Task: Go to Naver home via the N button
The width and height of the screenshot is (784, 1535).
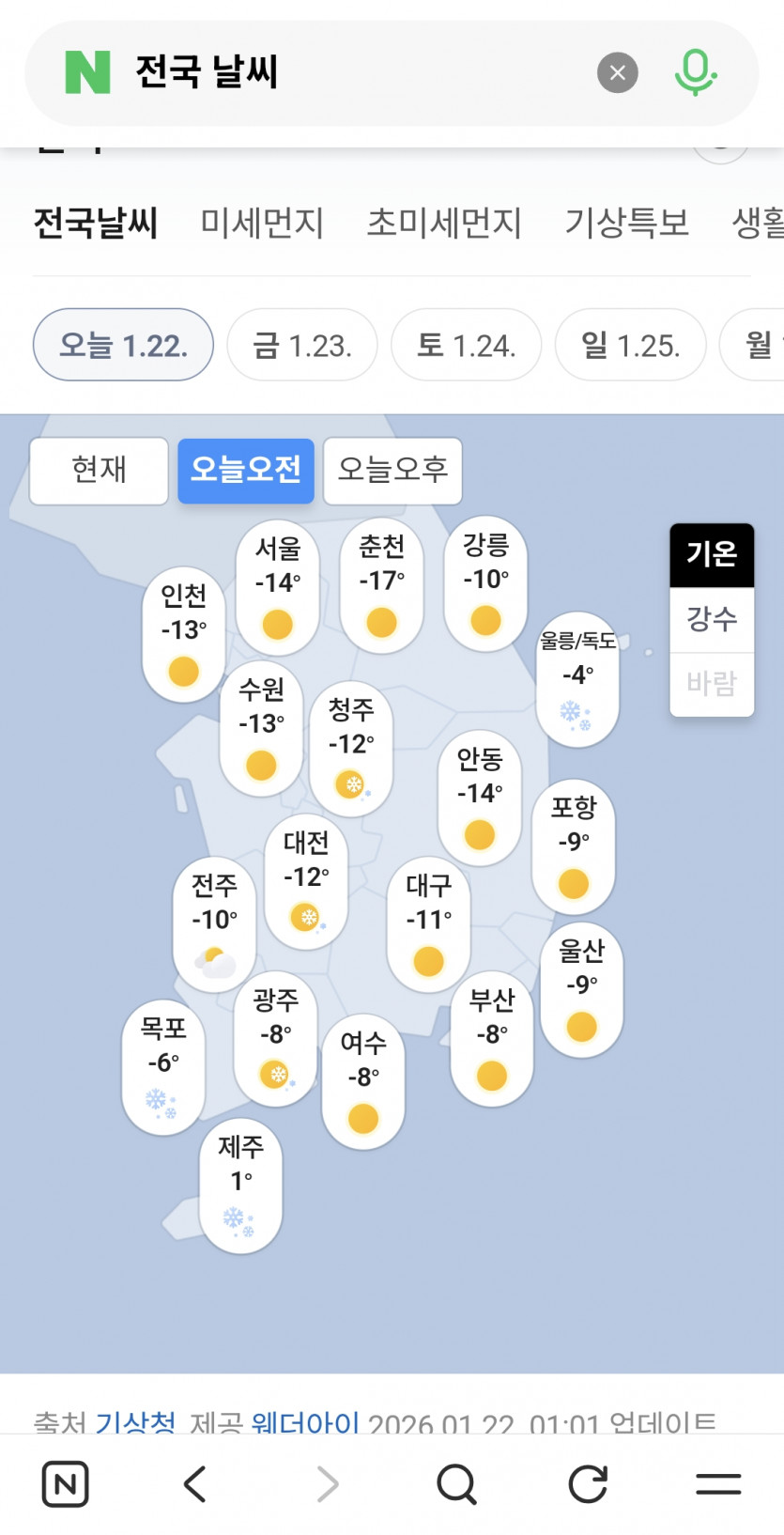Action: pos(66,1484)
